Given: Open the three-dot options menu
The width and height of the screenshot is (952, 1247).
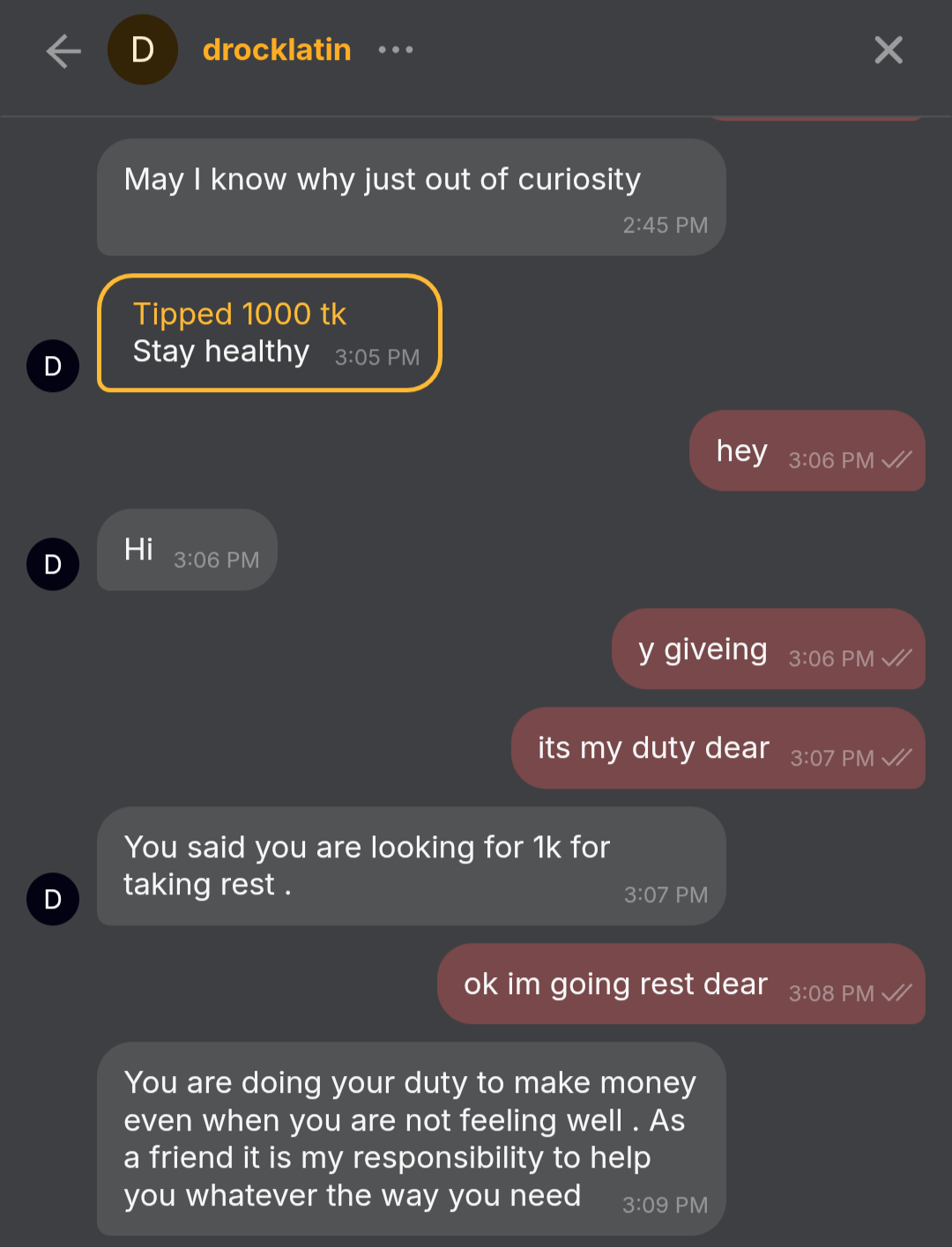Looking at the screenshot, I should [396, 50].
